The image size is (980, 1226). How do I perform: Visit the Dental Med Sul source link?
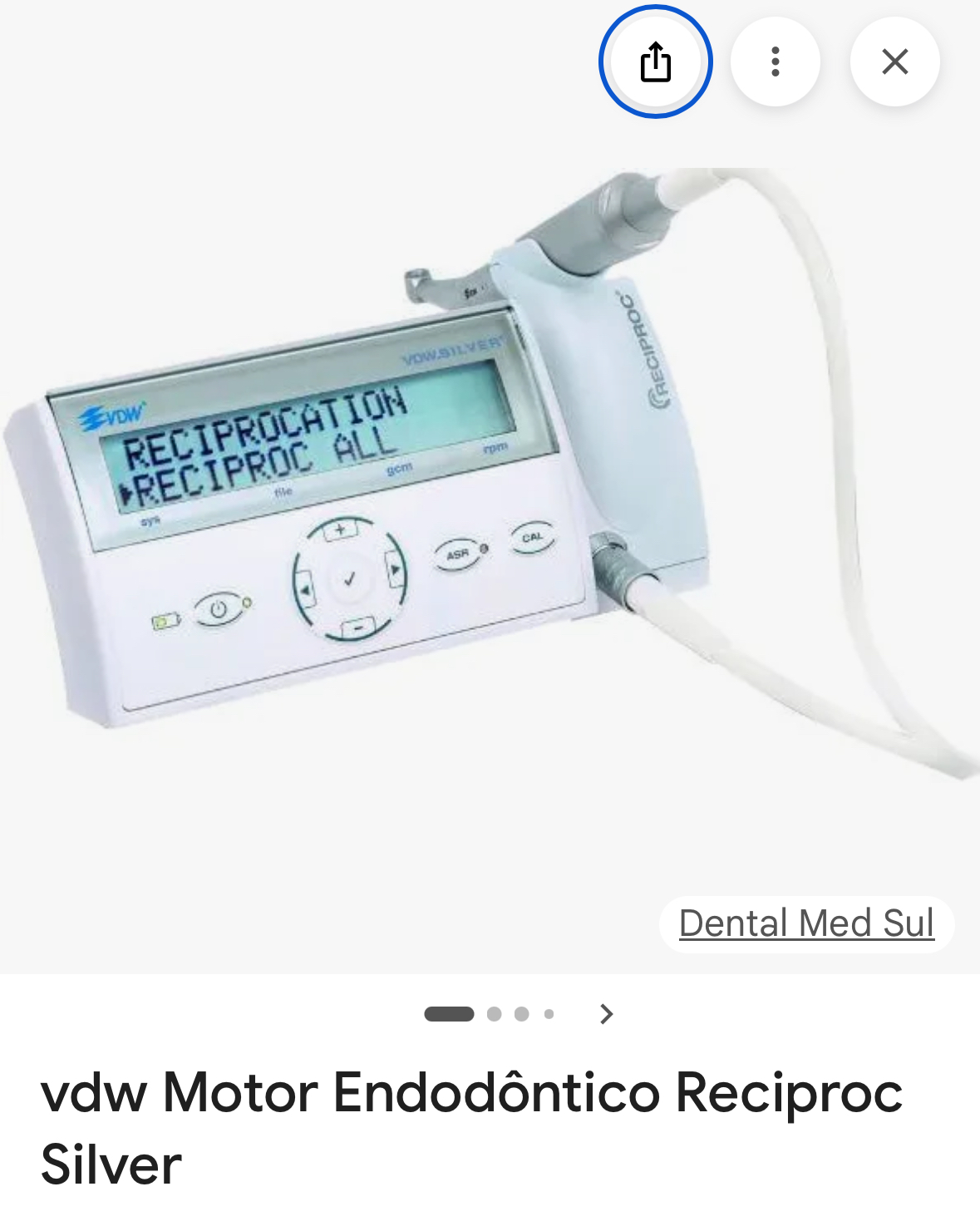coord(805,922)
